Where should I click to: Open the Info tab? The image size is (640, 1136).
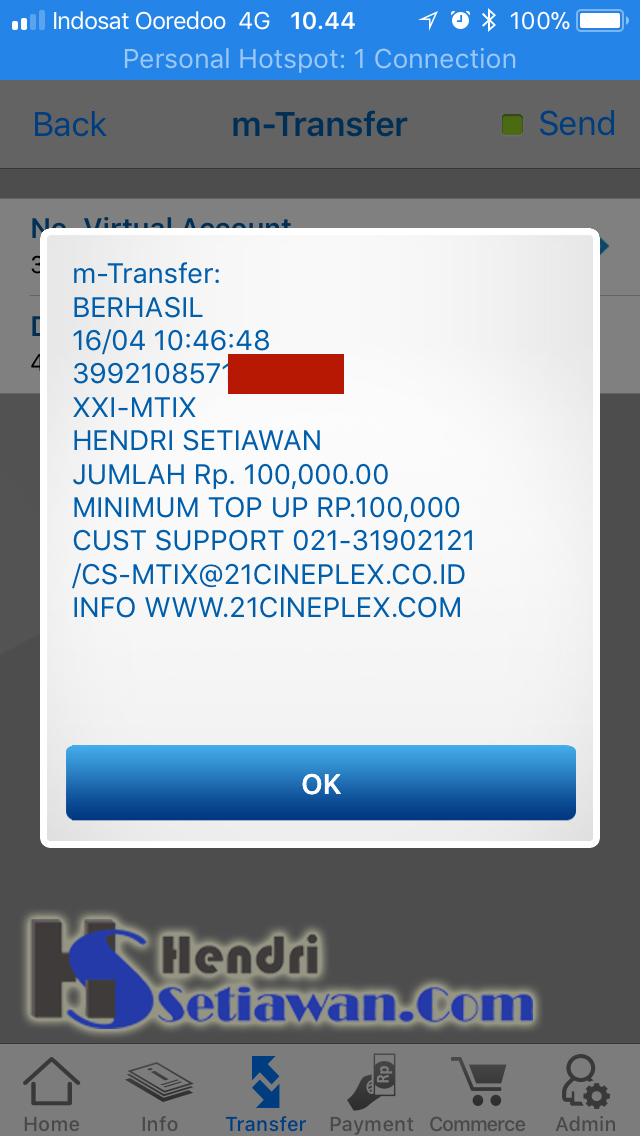point(158,1093)
